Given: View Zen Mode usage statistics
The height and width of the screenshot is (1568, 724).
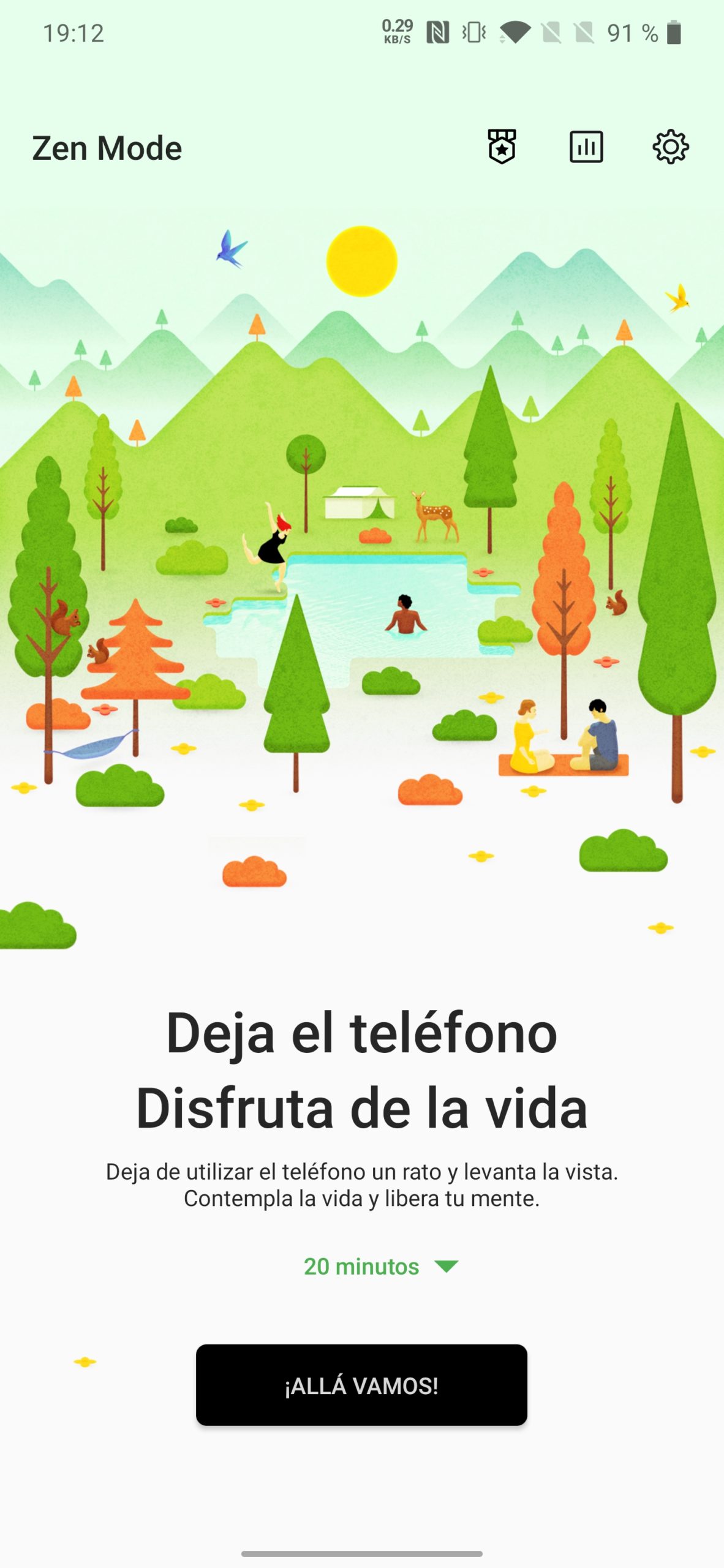Looking at the screenshot, I should (x=586, y=147).
